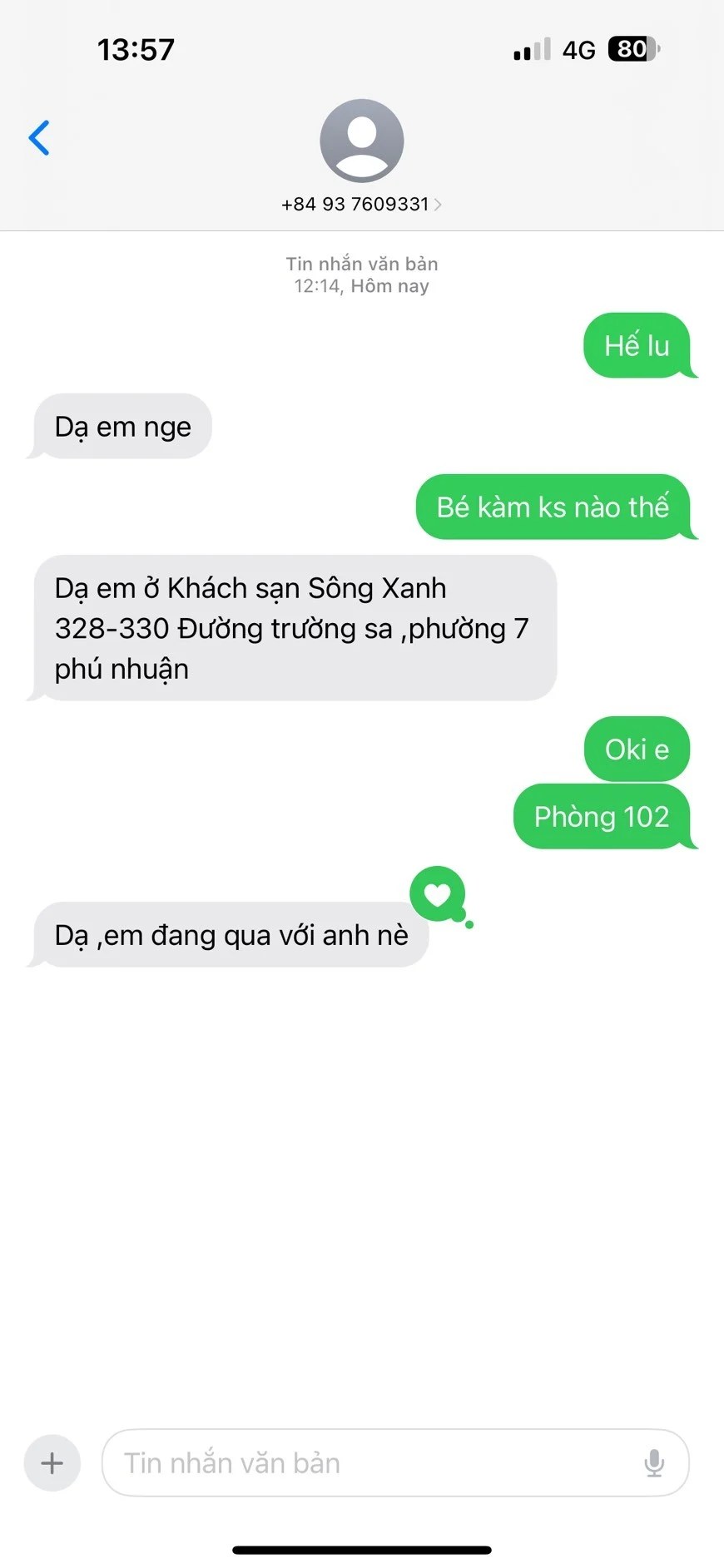Go back to the message list
Image resolution: width=724 pixels, height=1568 pixels.
[x=39, y=138]
